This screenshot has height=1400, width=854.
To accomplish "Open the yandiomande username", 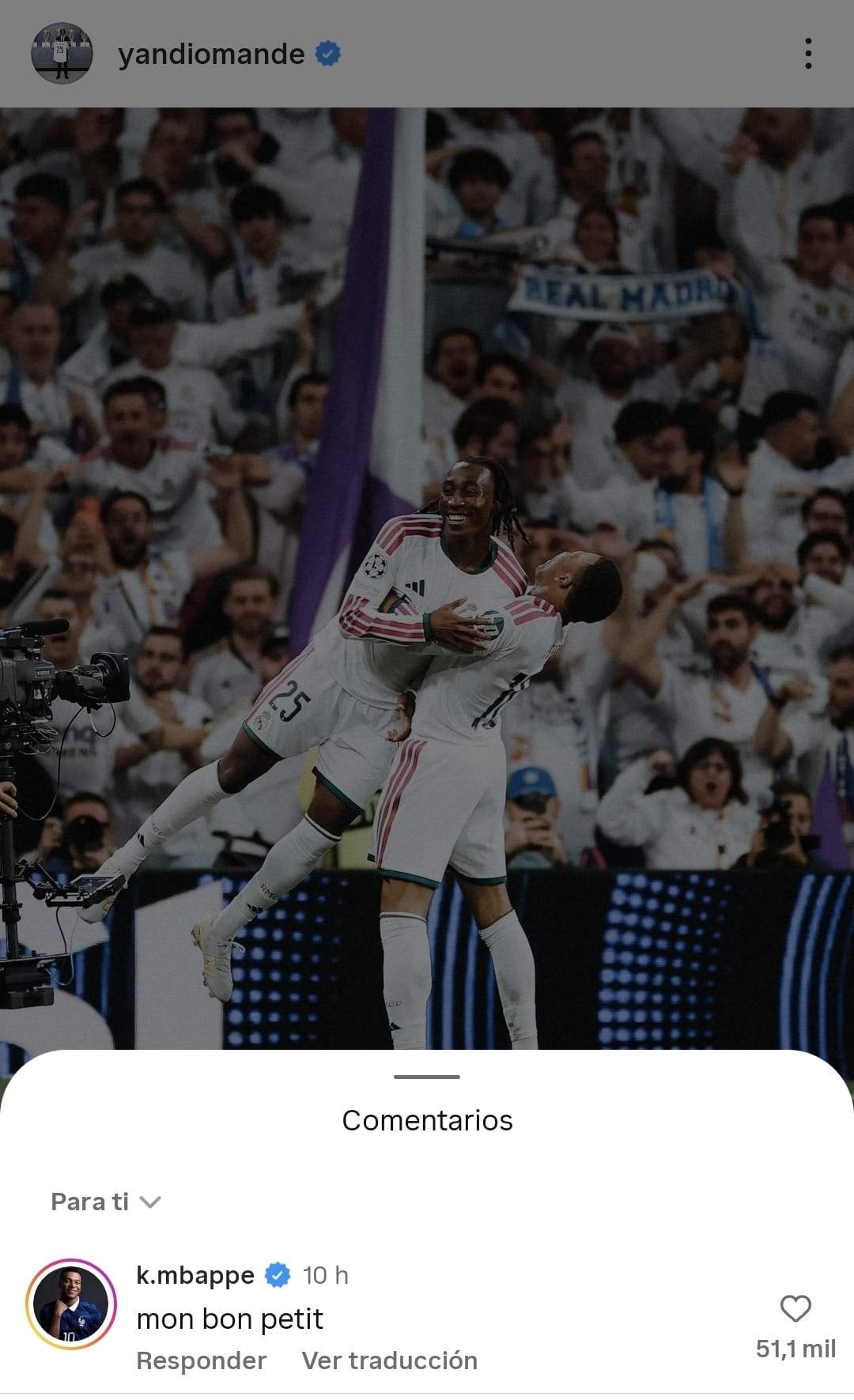I will (x=211, y=54).
